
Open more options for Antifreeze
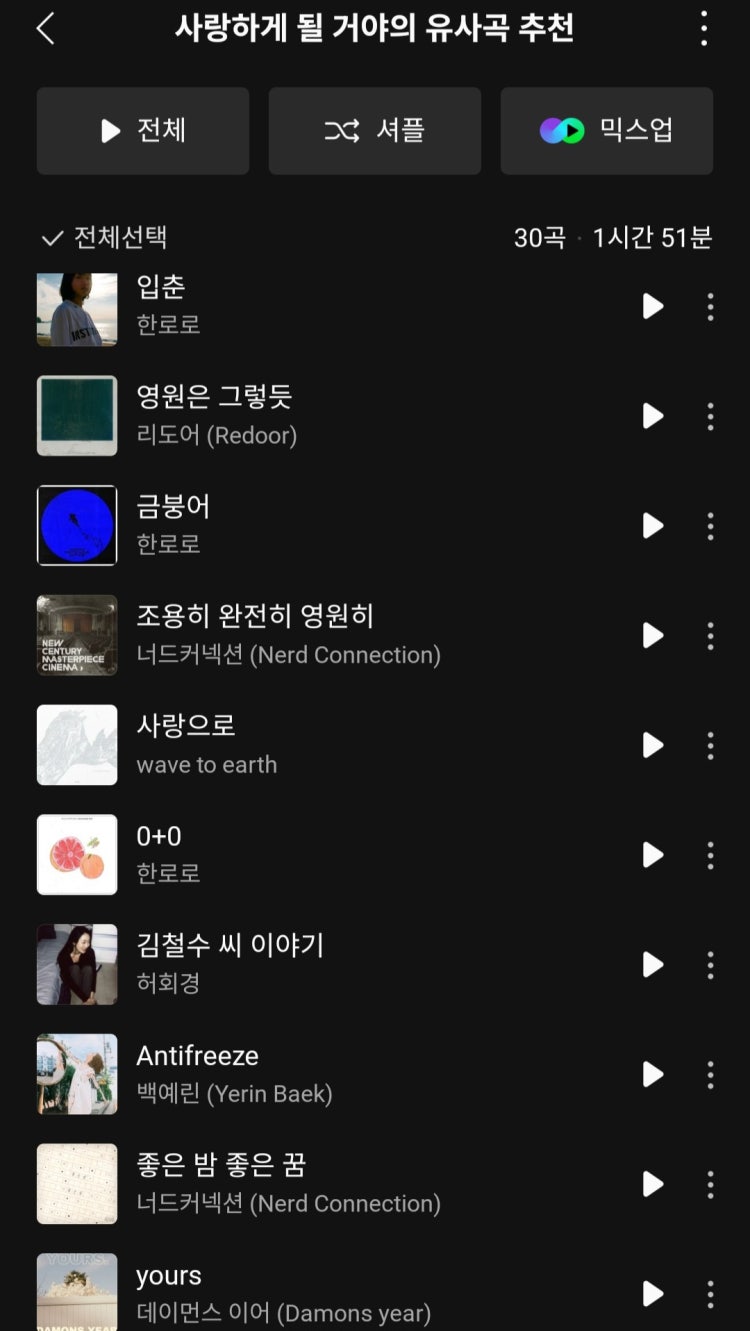[x=710, y=1074]
